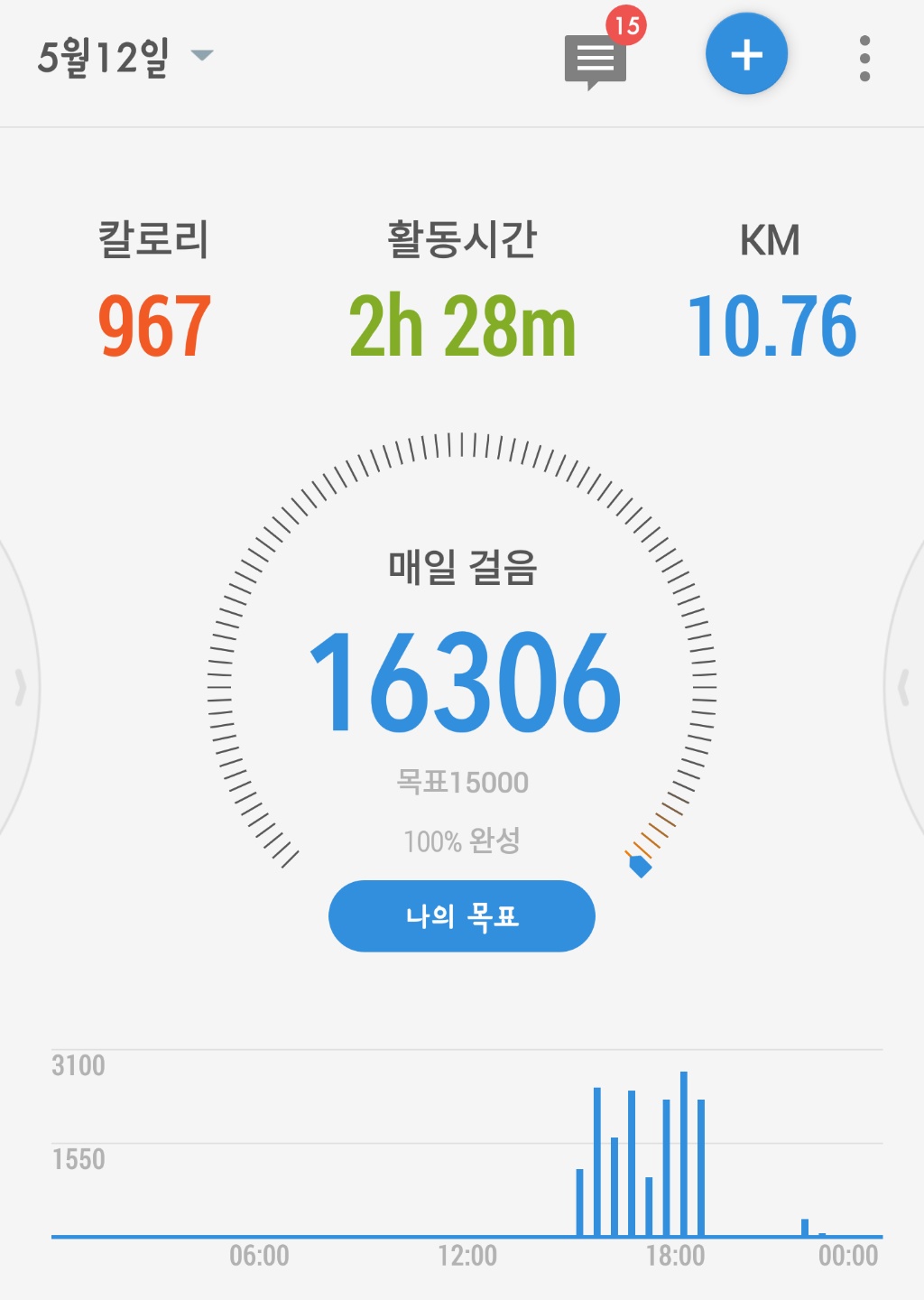
Task: Go to next day with right arrow
Action: pyautogui.click(x=904, y=688)
